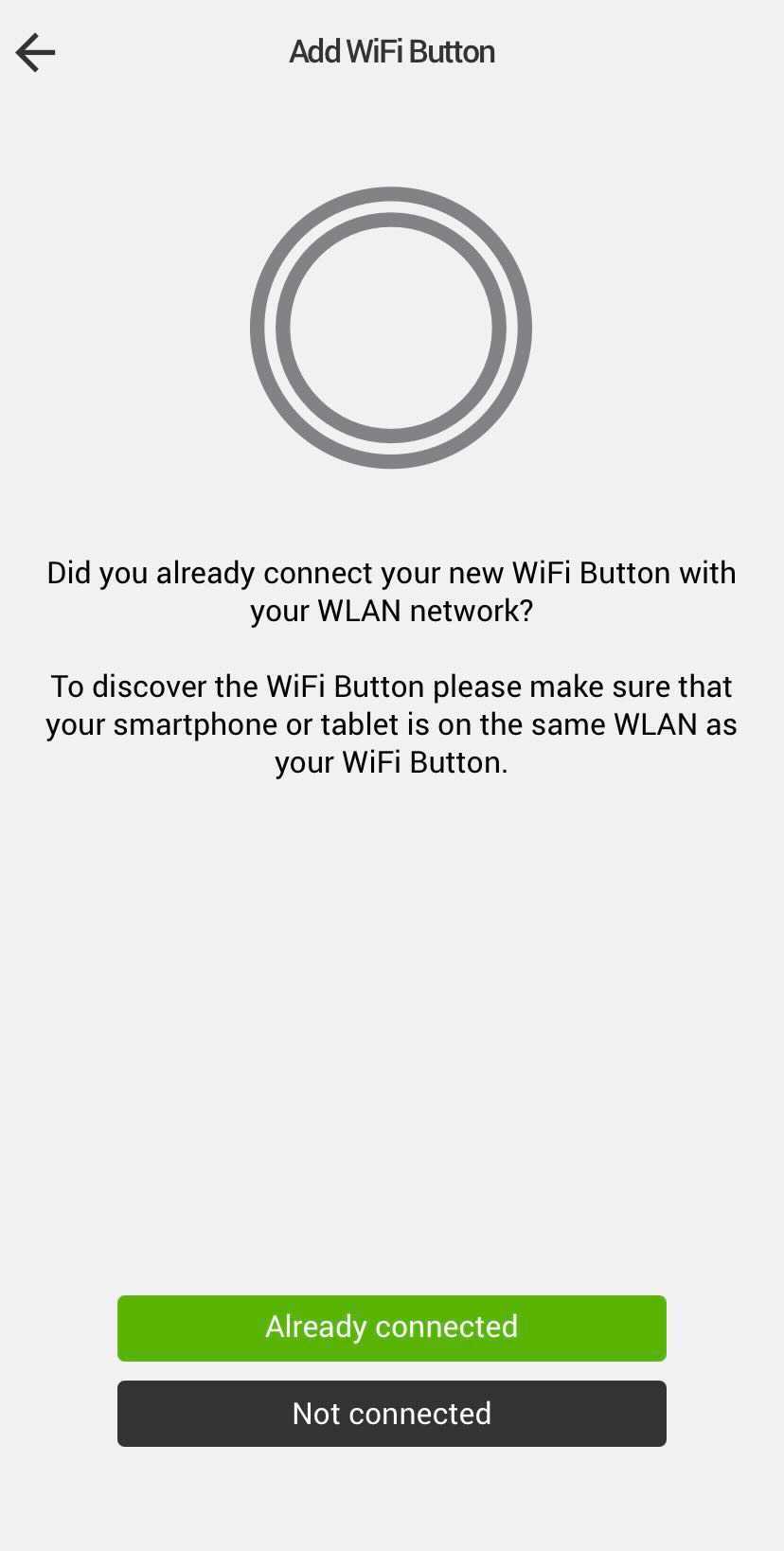Go back using the arrow icon
Viewport: 784px width, 1551px height.
(x=36, y=52)
